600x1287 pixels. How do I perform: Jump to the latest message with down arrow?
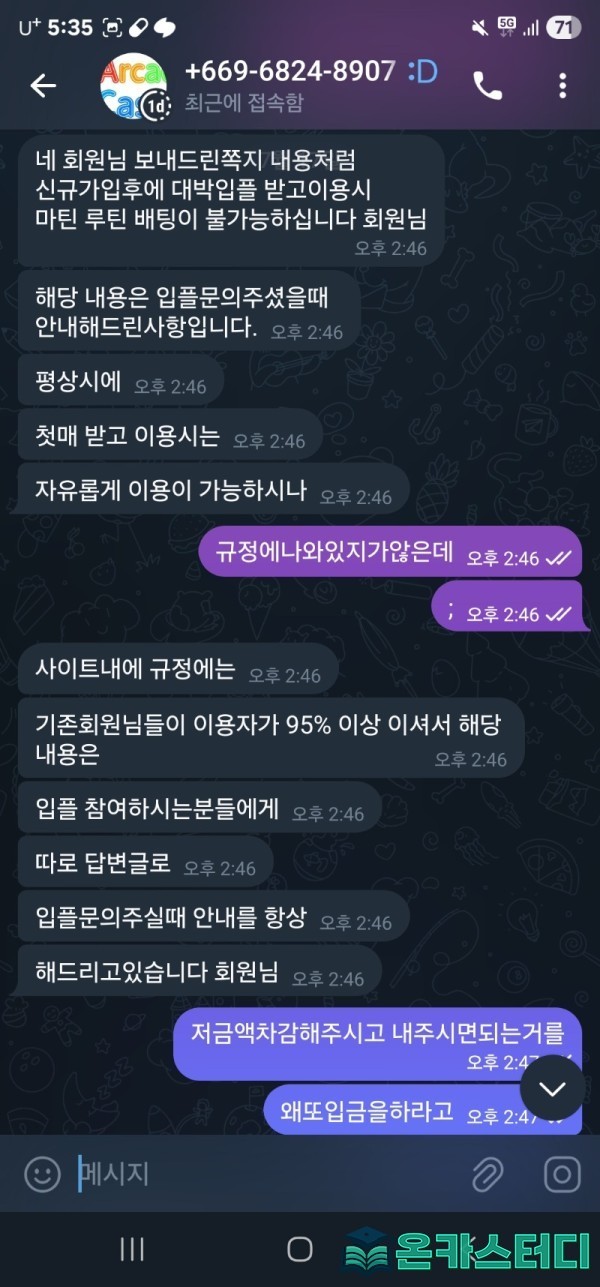coord(552,1087)
